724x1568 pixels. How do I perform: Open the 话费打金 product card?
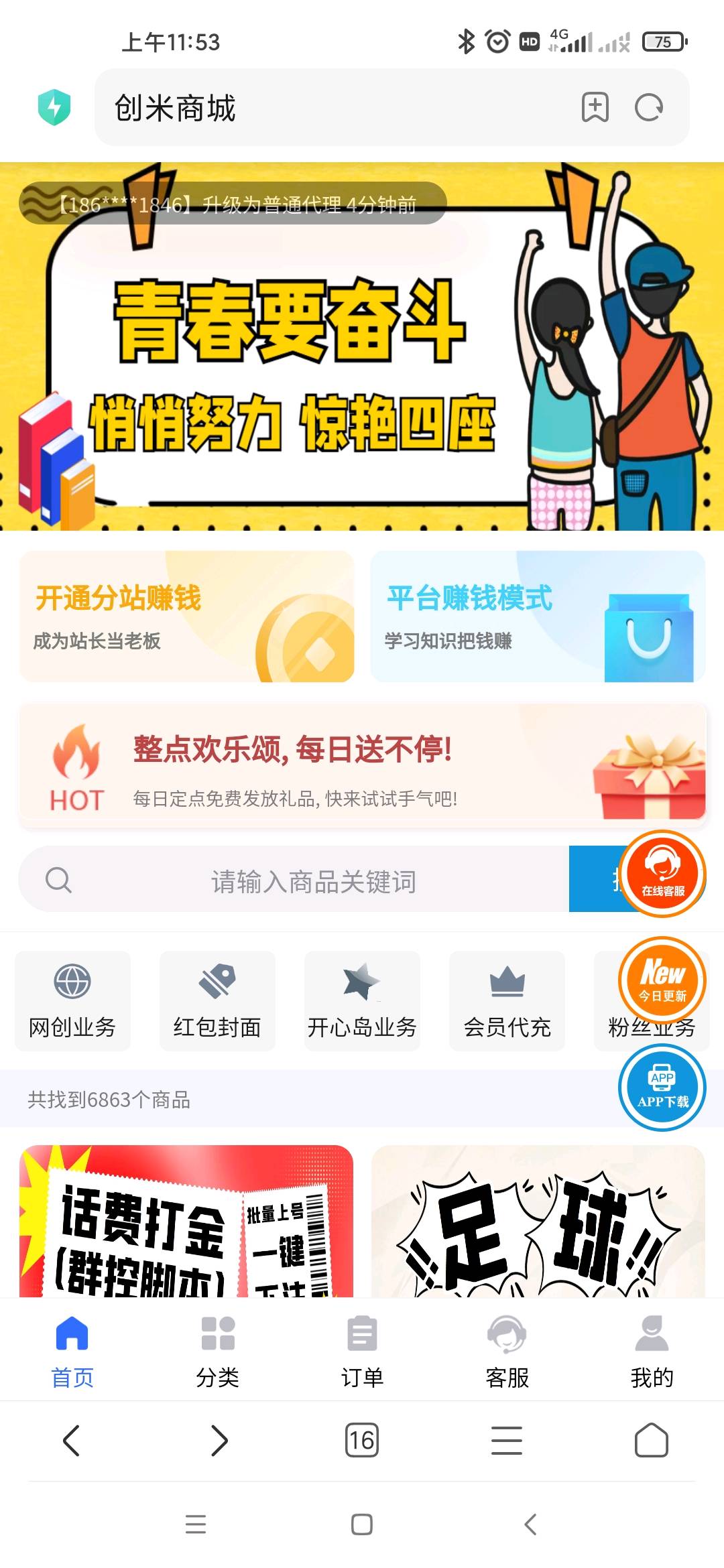(186, 1222)
